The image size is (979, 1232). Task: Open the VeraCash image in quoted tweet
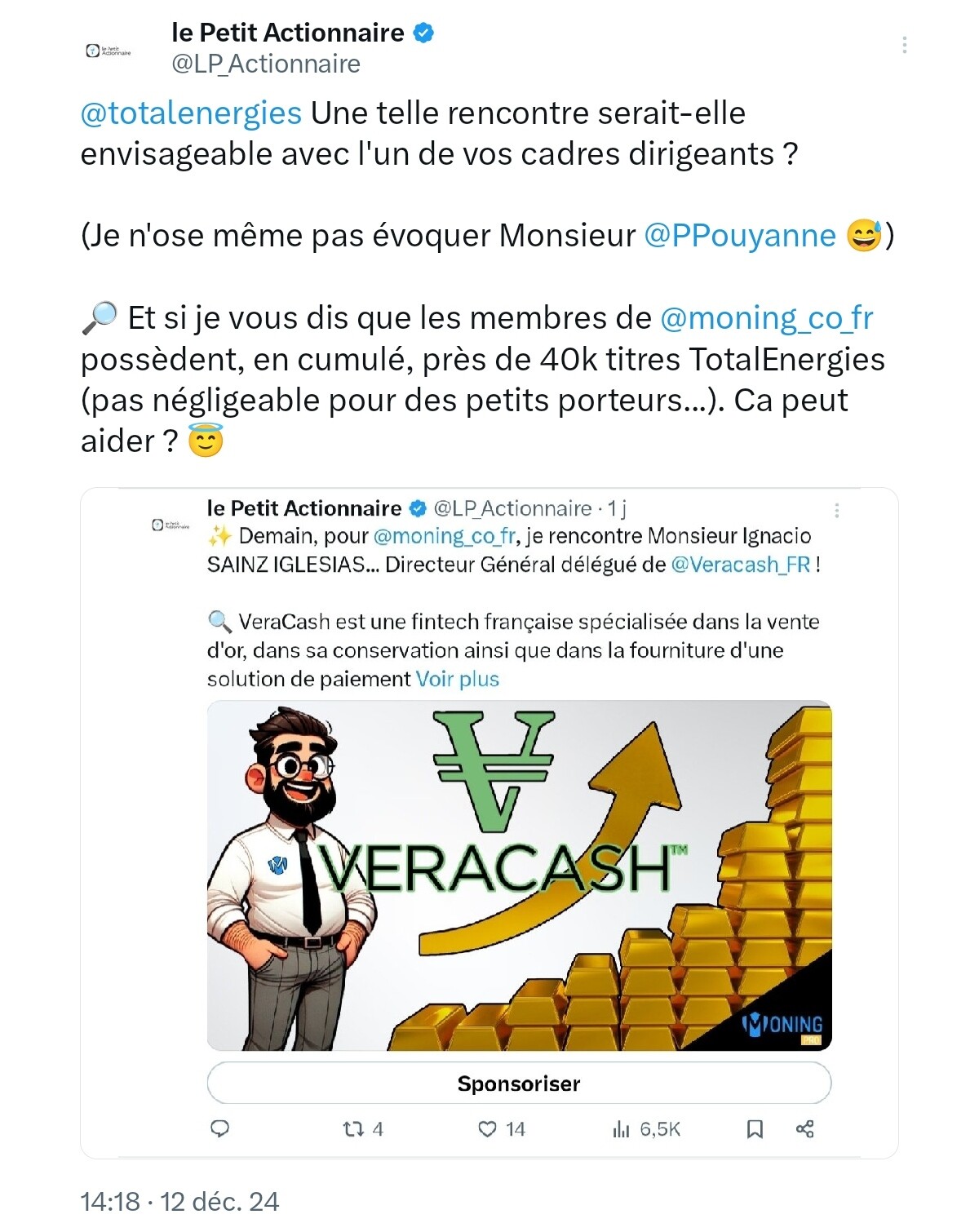click(519, 875)
